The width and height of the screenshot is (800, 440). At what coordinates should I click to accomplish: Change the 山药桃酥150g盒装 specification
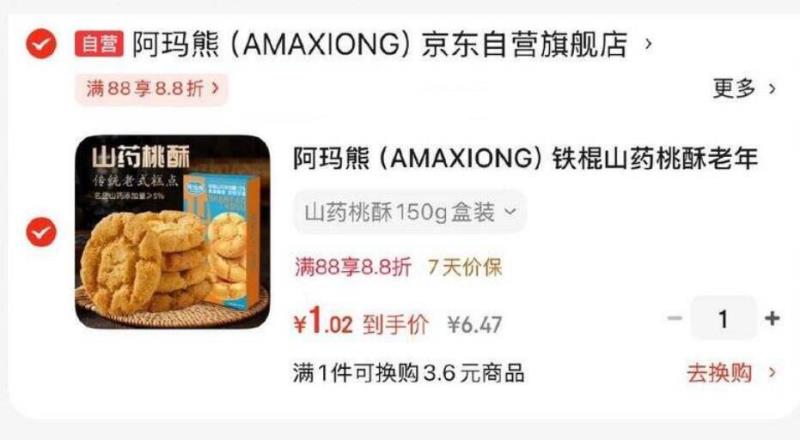tap(410, 213)
